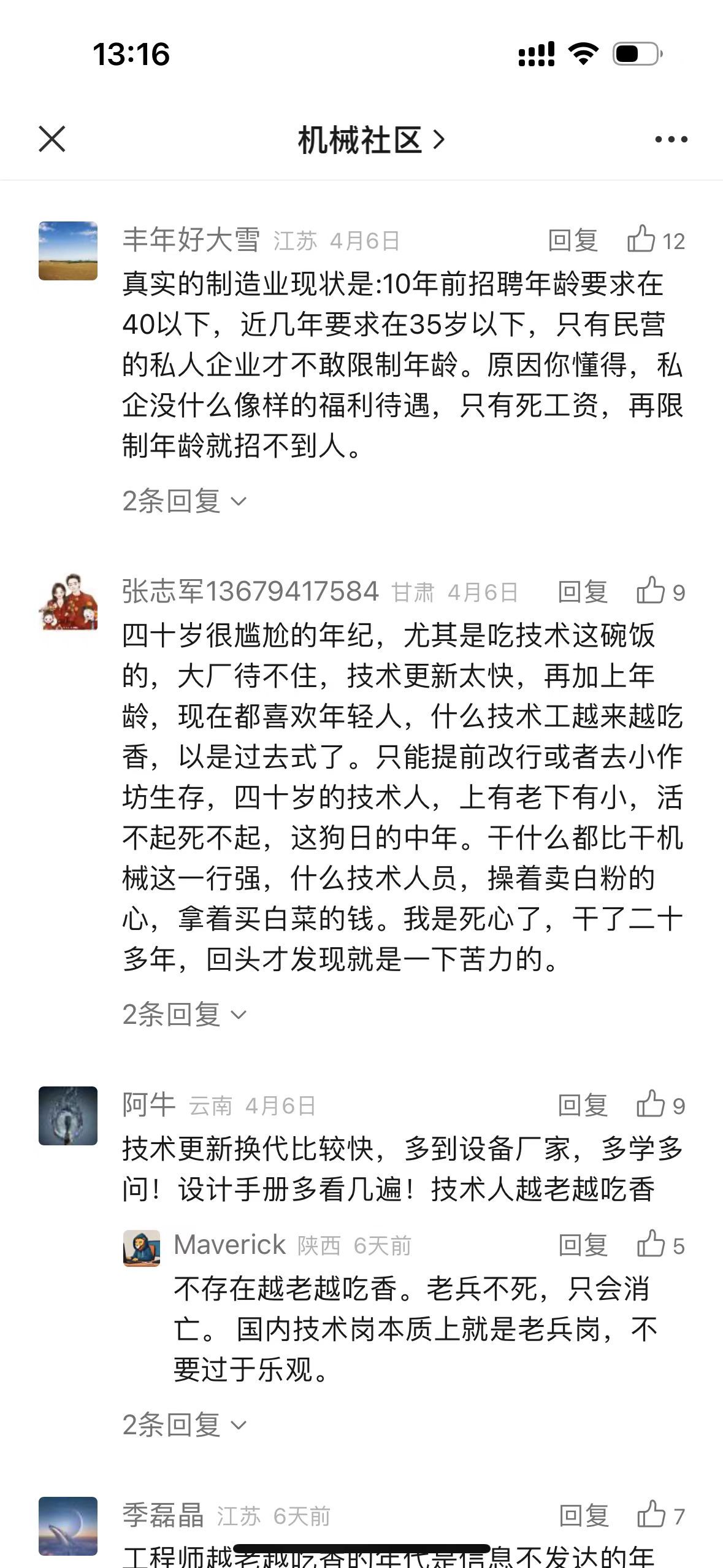Viewport: 723px width, 1568px height.
Task: Open the 机械社区 title link
Action: tap(370, 140)
